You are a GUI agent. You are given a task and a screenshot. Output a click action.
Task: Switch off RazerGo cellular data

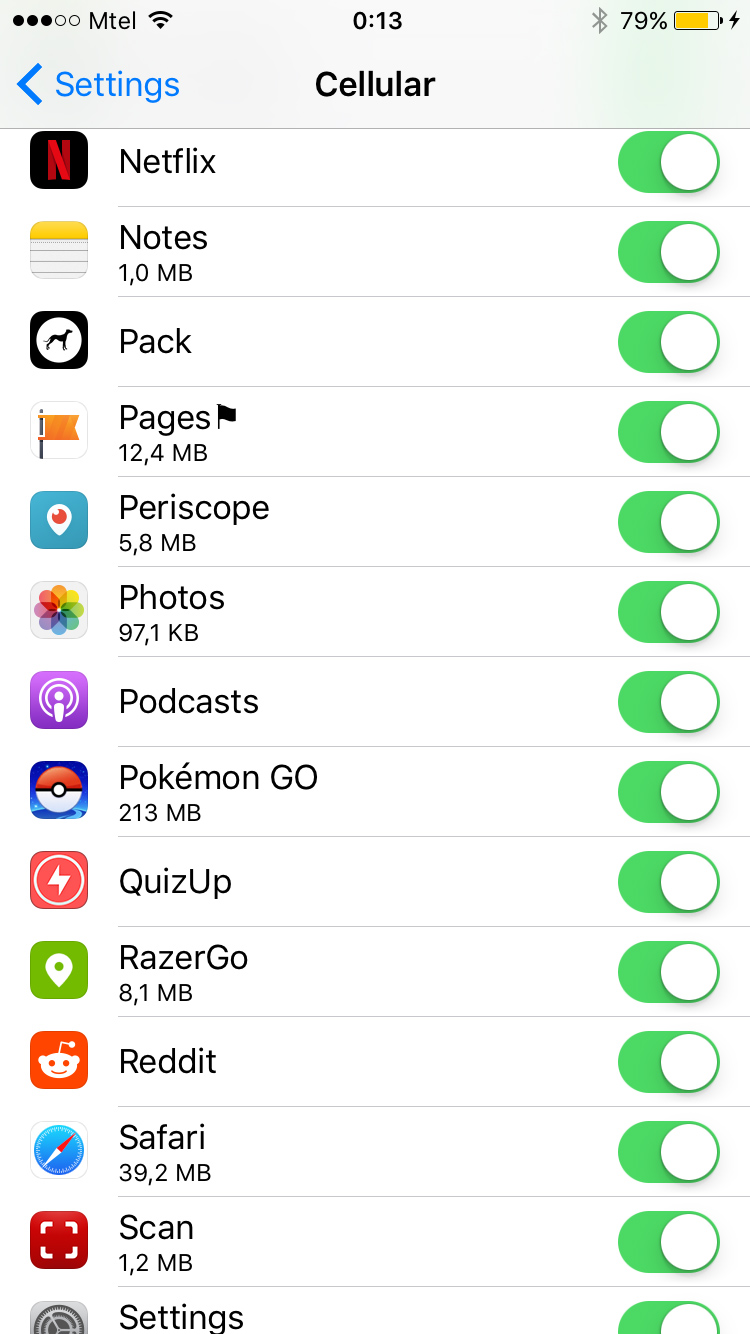(668, 972)
